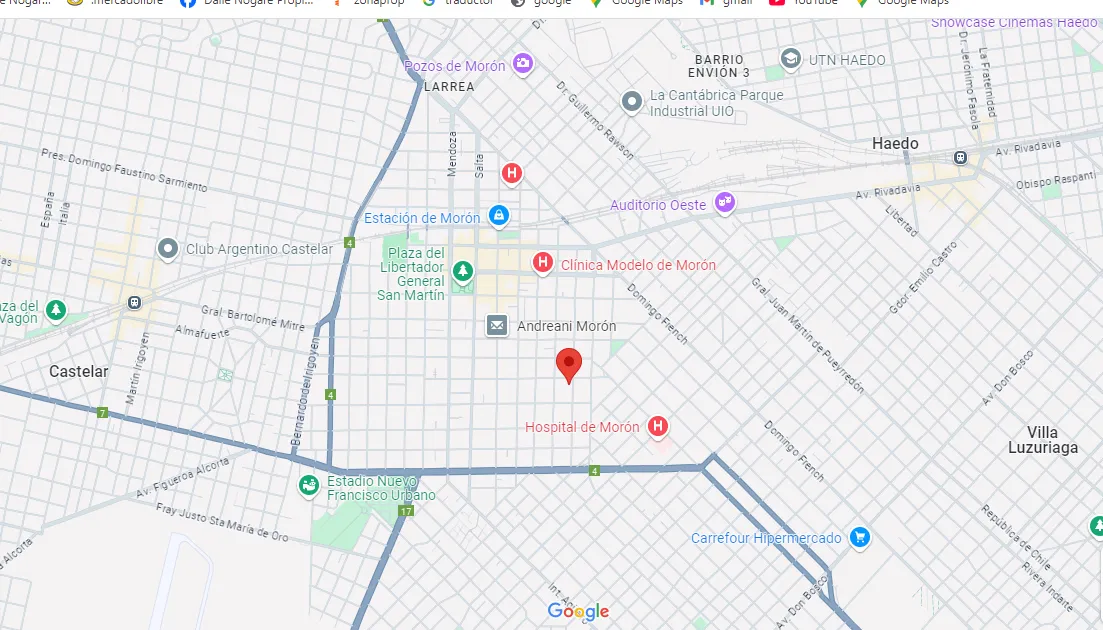The width and height of the screenshot is (1103, 630).
Task: Open the Carrefour Hipermercado shopping marker
Action: click(858, 538)
